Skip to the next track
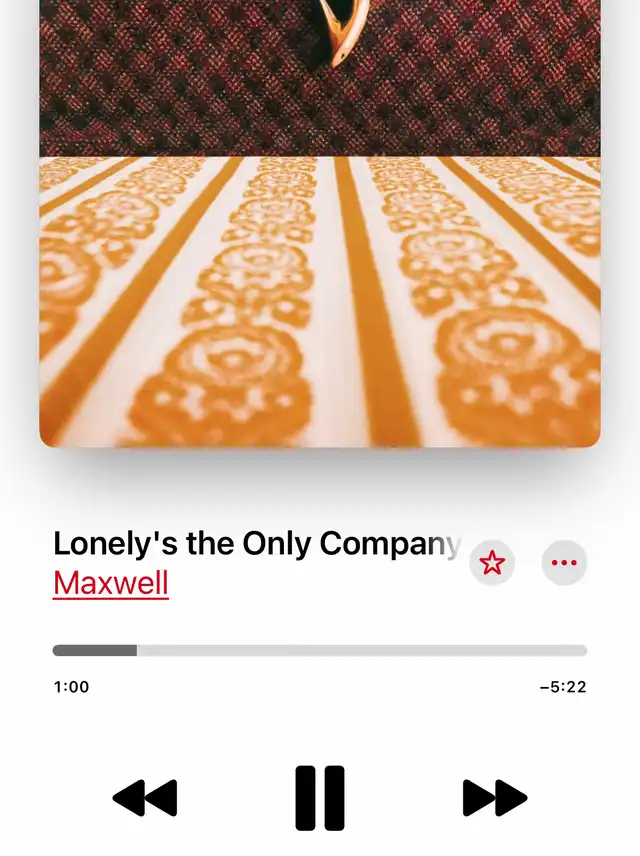The width and height of the screenshot is (640, 856). [494, 798]
